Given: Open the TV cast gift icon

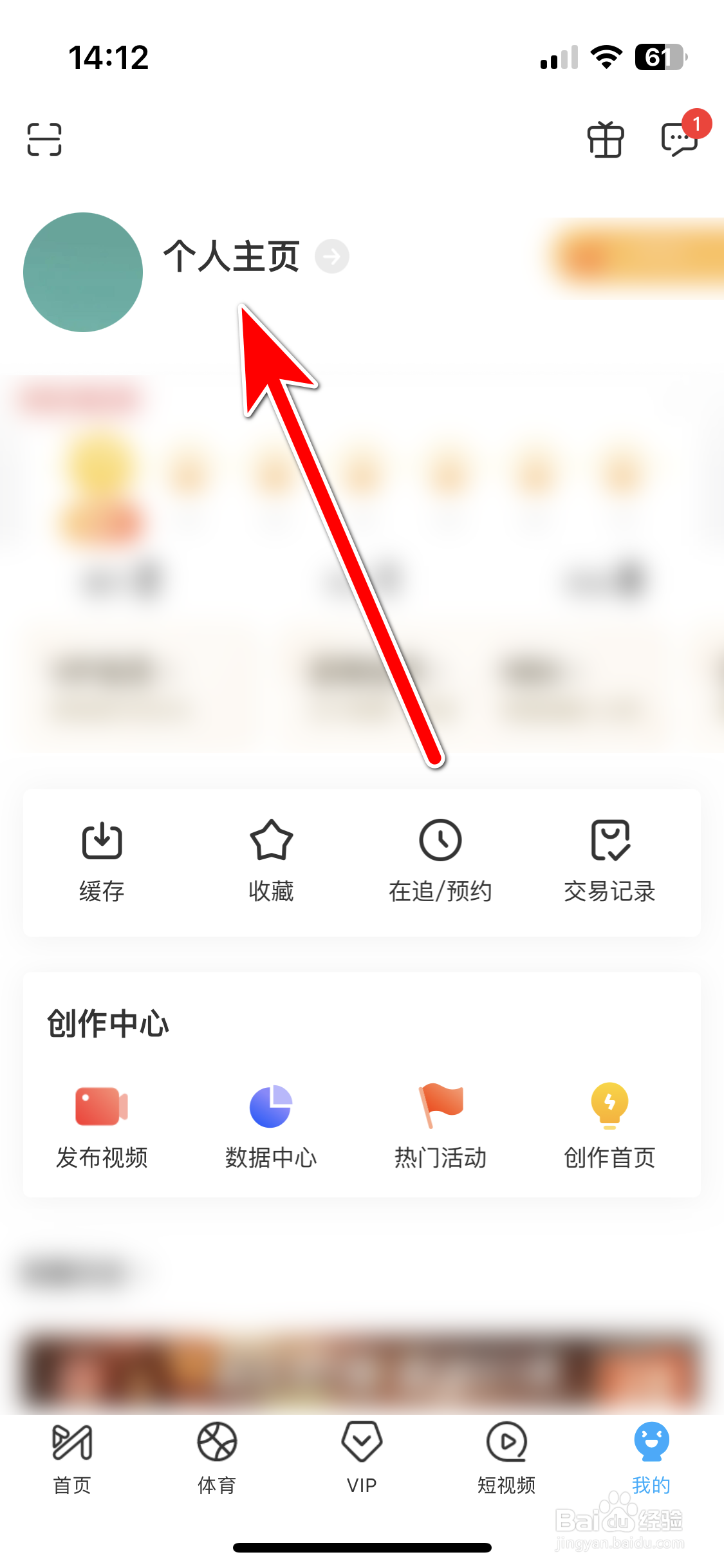Looking at the screenshot, I should coord(606,139).
